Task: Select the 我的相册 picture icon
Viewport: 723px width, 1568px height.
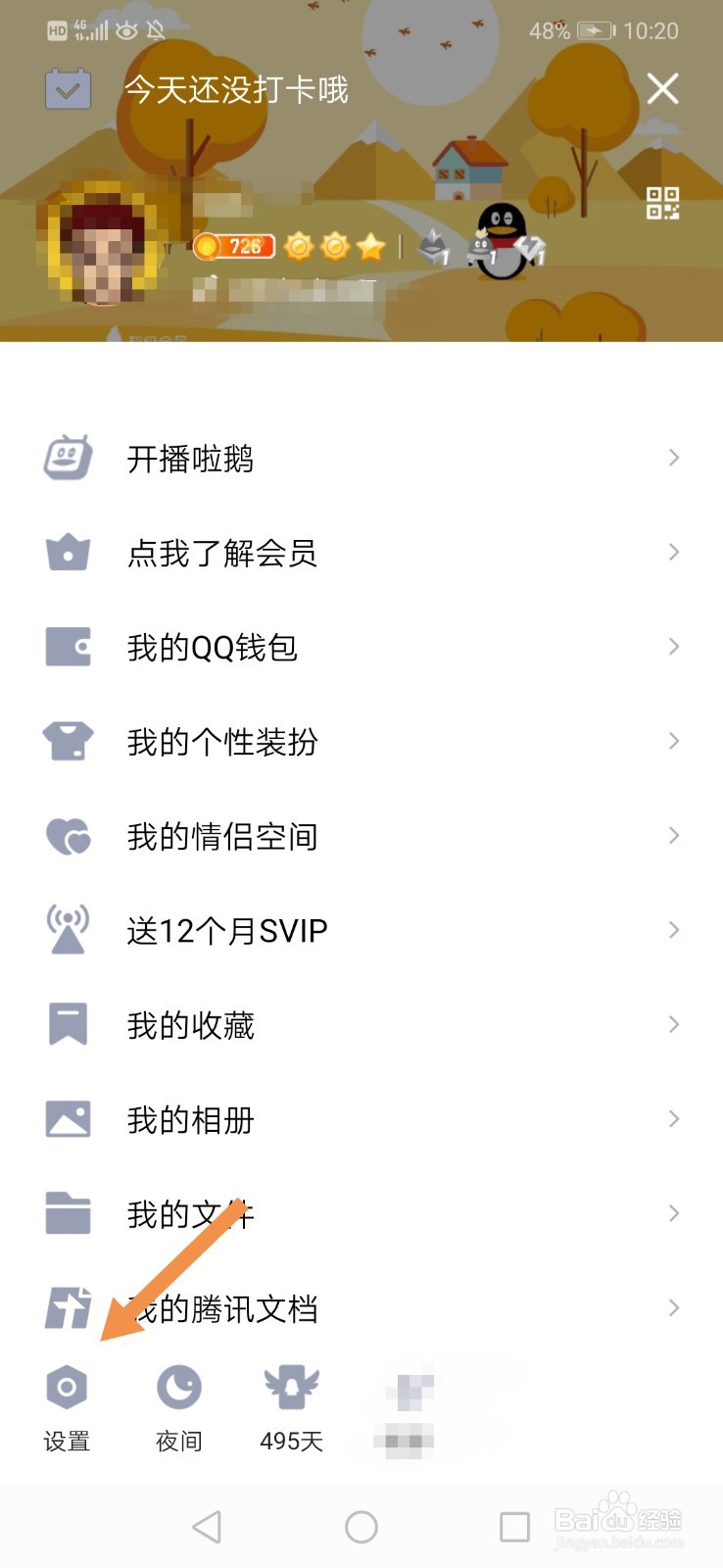Action: (67, 1117)
